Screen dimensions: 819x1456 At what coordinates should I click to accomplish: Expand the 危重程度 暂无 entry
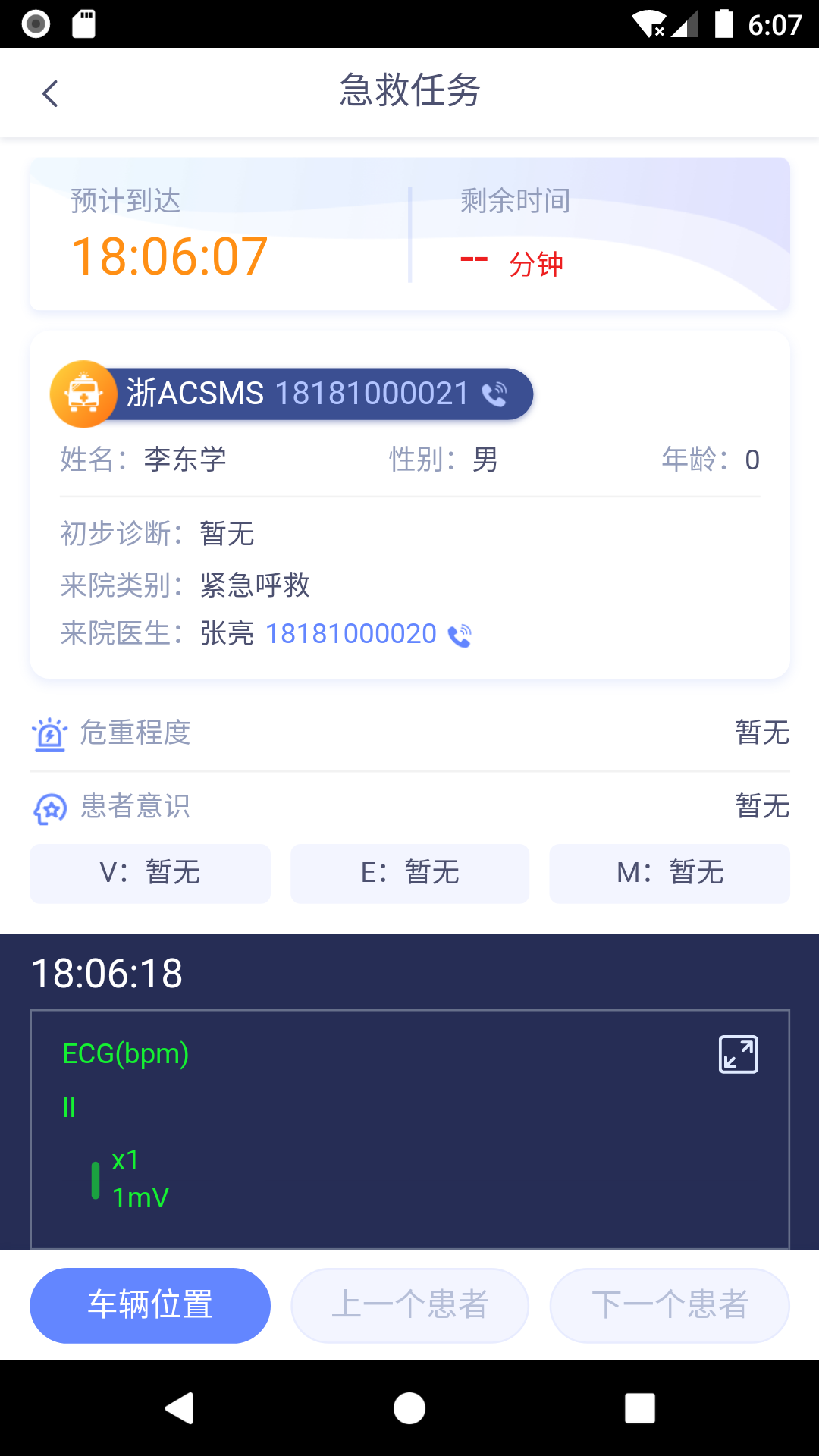point(761,733)
